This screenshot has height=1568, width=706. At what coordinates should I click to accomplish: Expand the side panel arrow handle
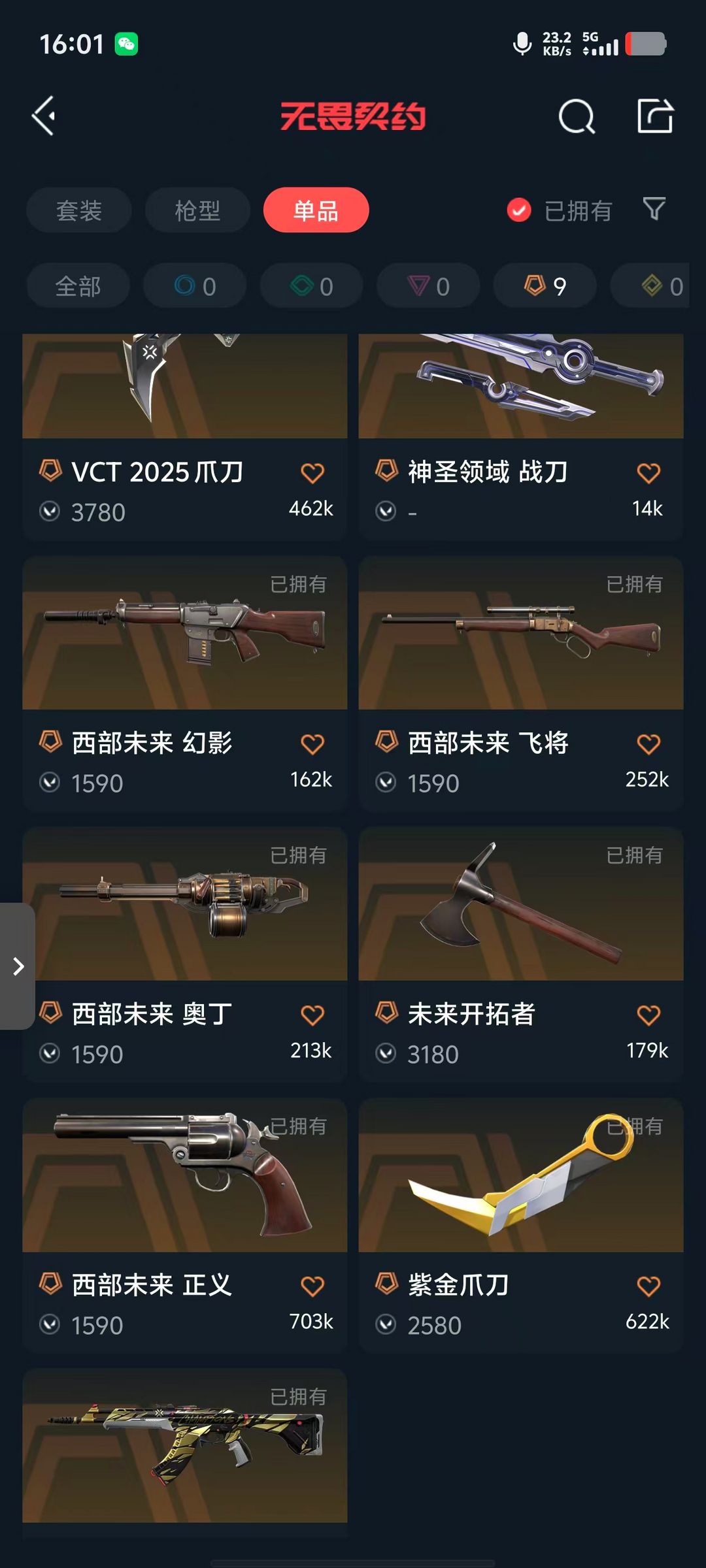point(18,966)
